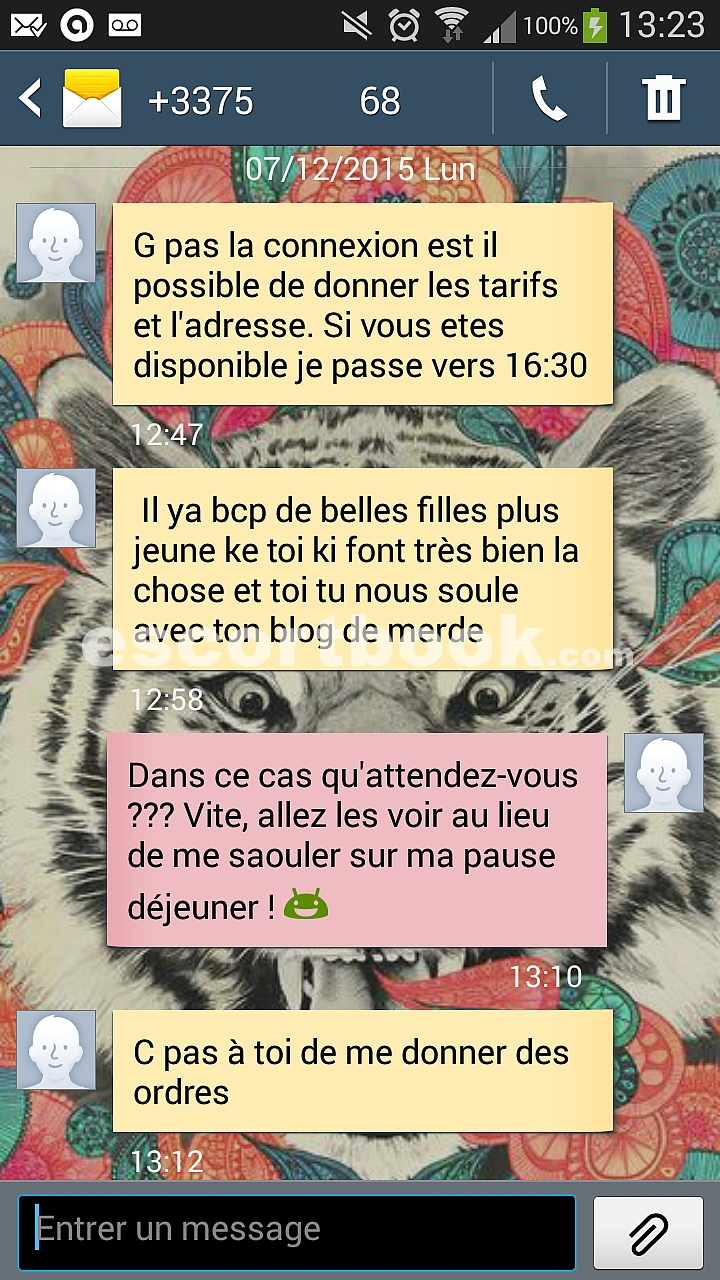Tap the Entrer un message field
Image resolution: width=720 pixels, height=1280 pixels.
pos(297,1232)
